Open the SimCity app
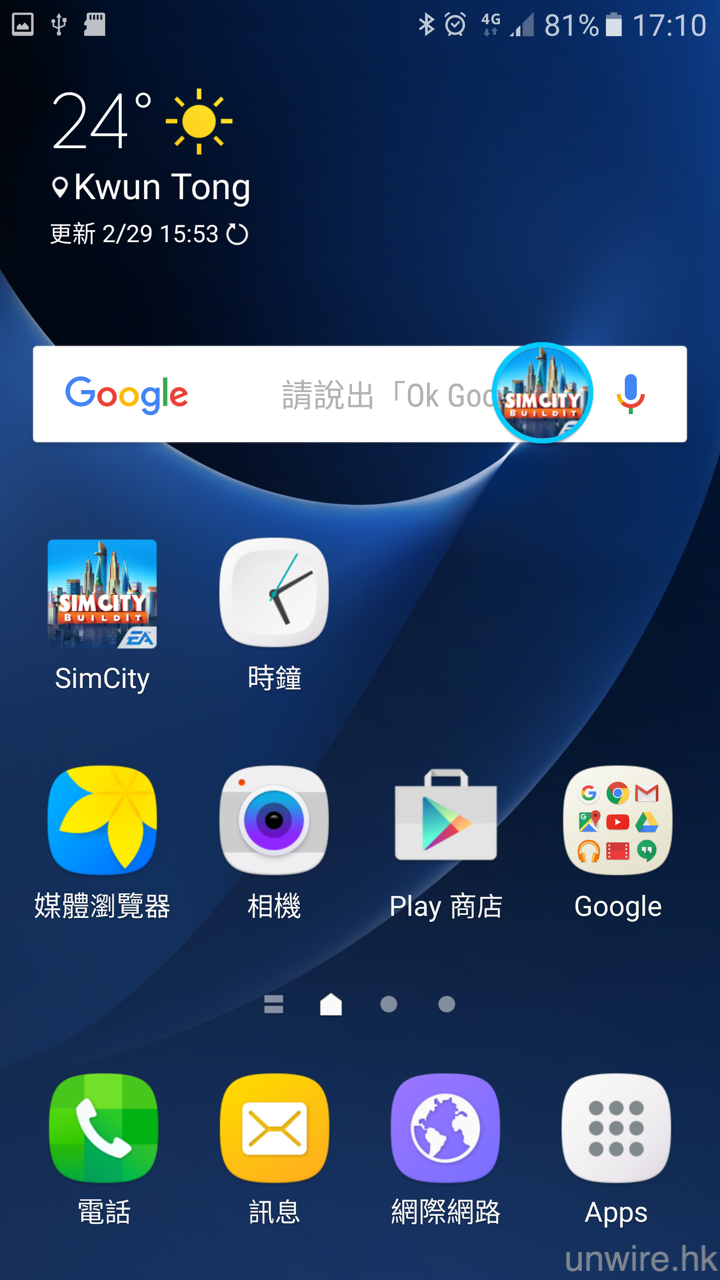Image resolution: width=720 pixels, height=1280 pixels. click(x=102, y=594)
